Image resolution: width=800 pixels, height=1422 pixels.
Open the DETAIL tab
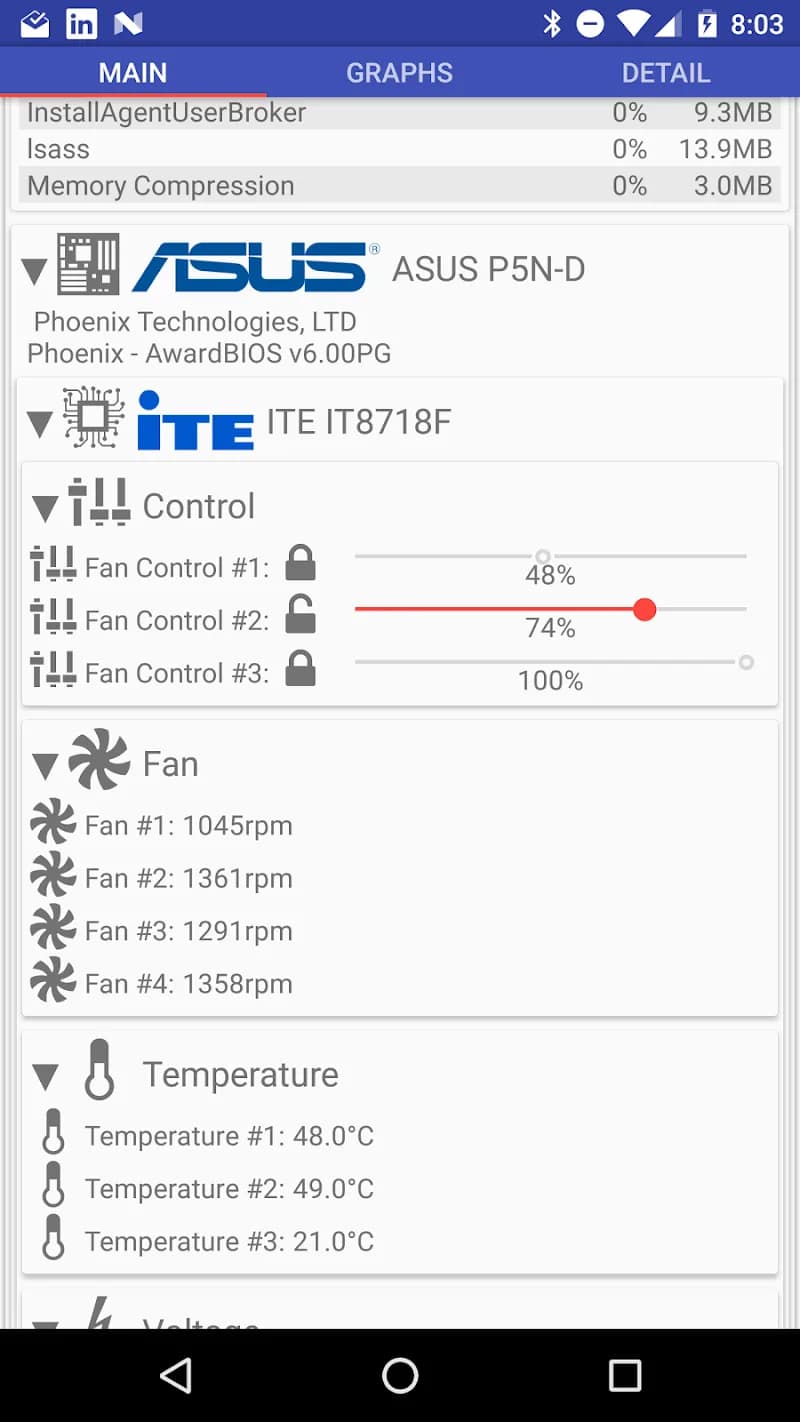[x=666, y=71]
